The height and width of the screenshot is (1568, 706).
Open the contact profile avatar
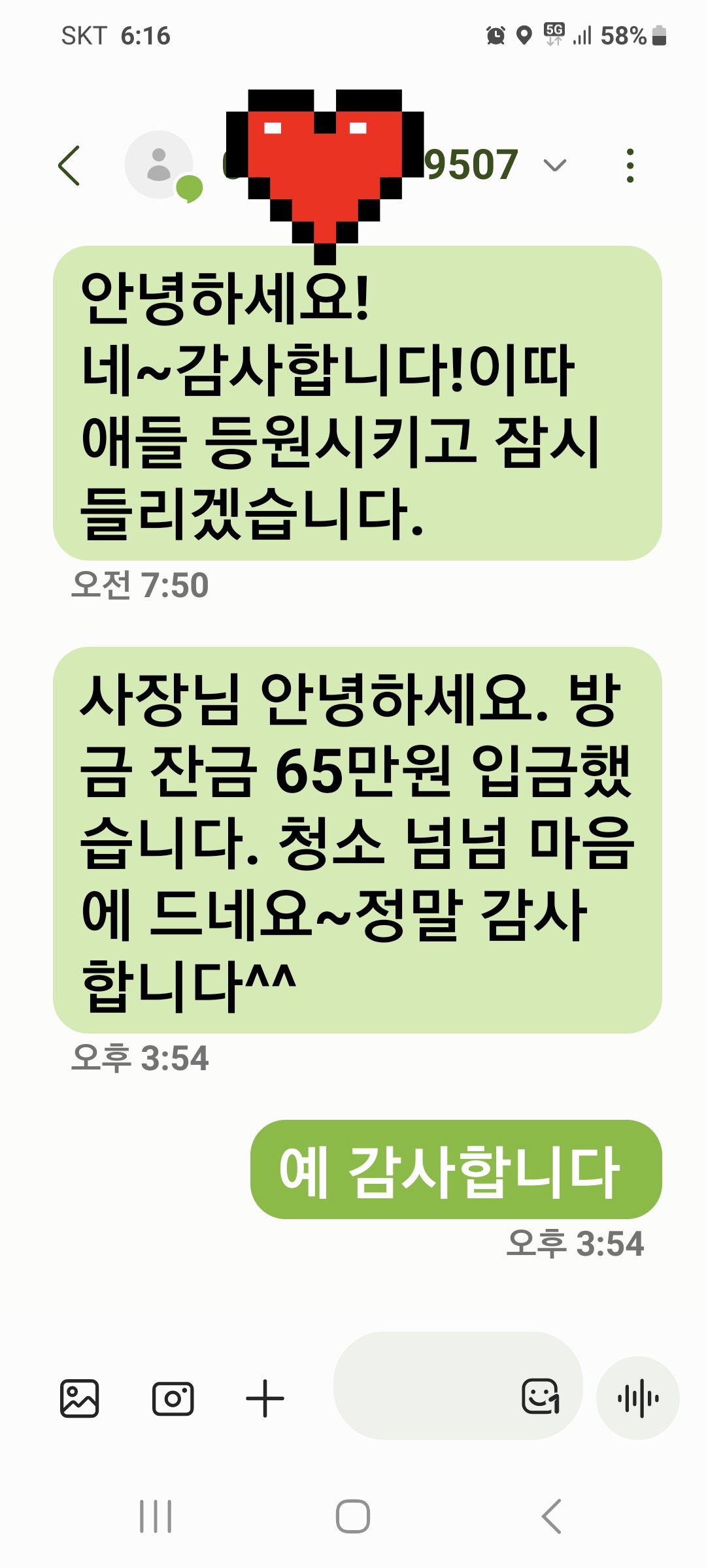point(159,165)
